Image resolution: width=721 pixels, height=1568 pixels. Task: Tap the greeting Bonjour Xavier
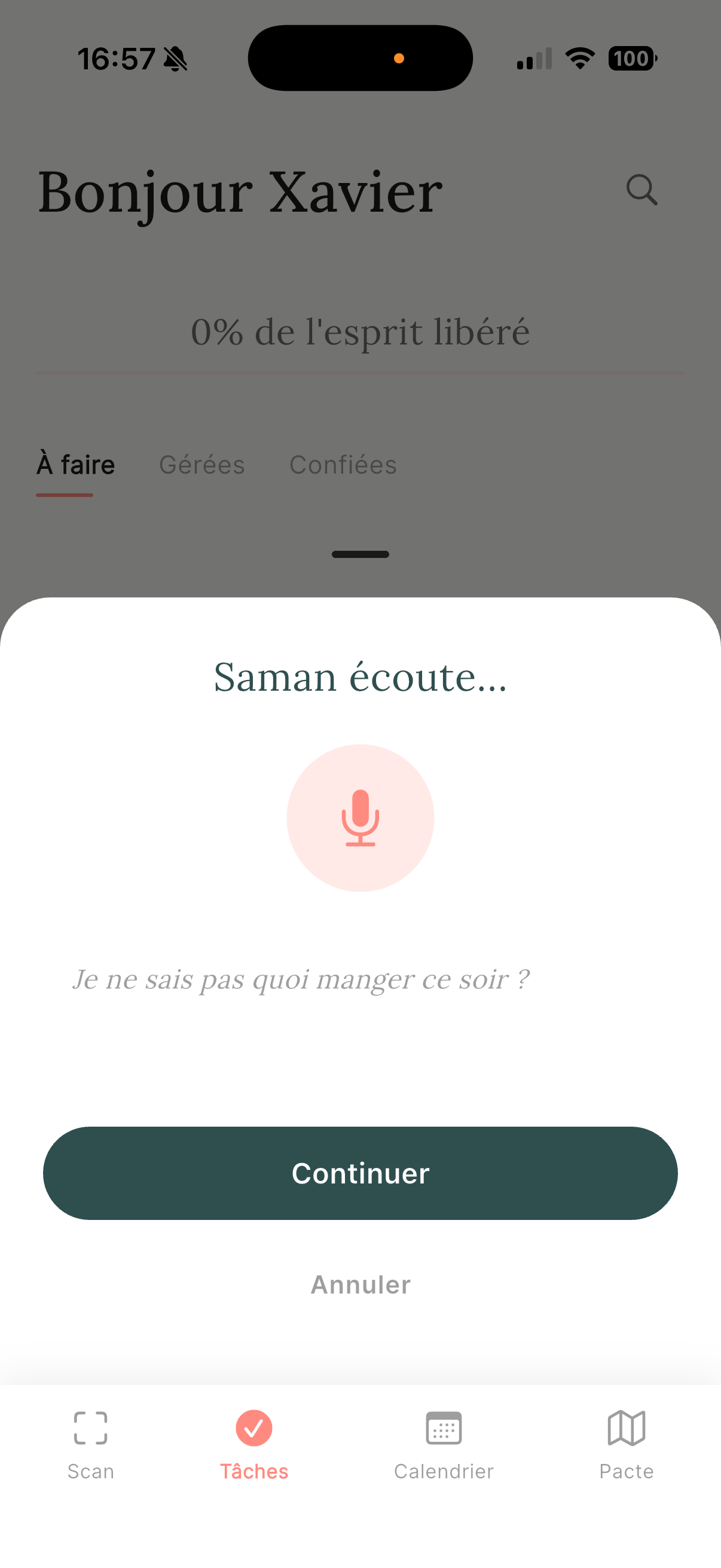coord(240,192)
